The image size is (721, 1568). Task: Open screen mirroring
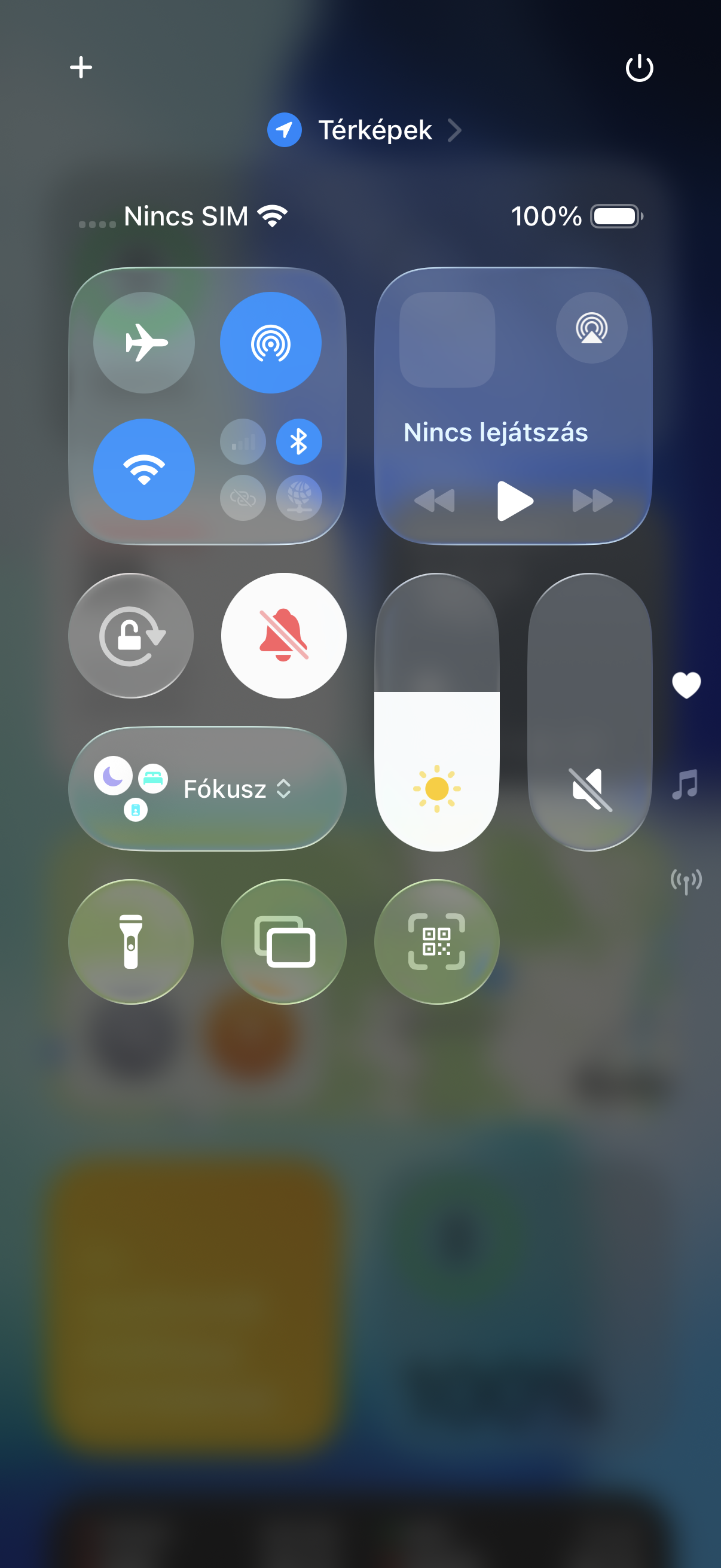[x=283, y=942]
